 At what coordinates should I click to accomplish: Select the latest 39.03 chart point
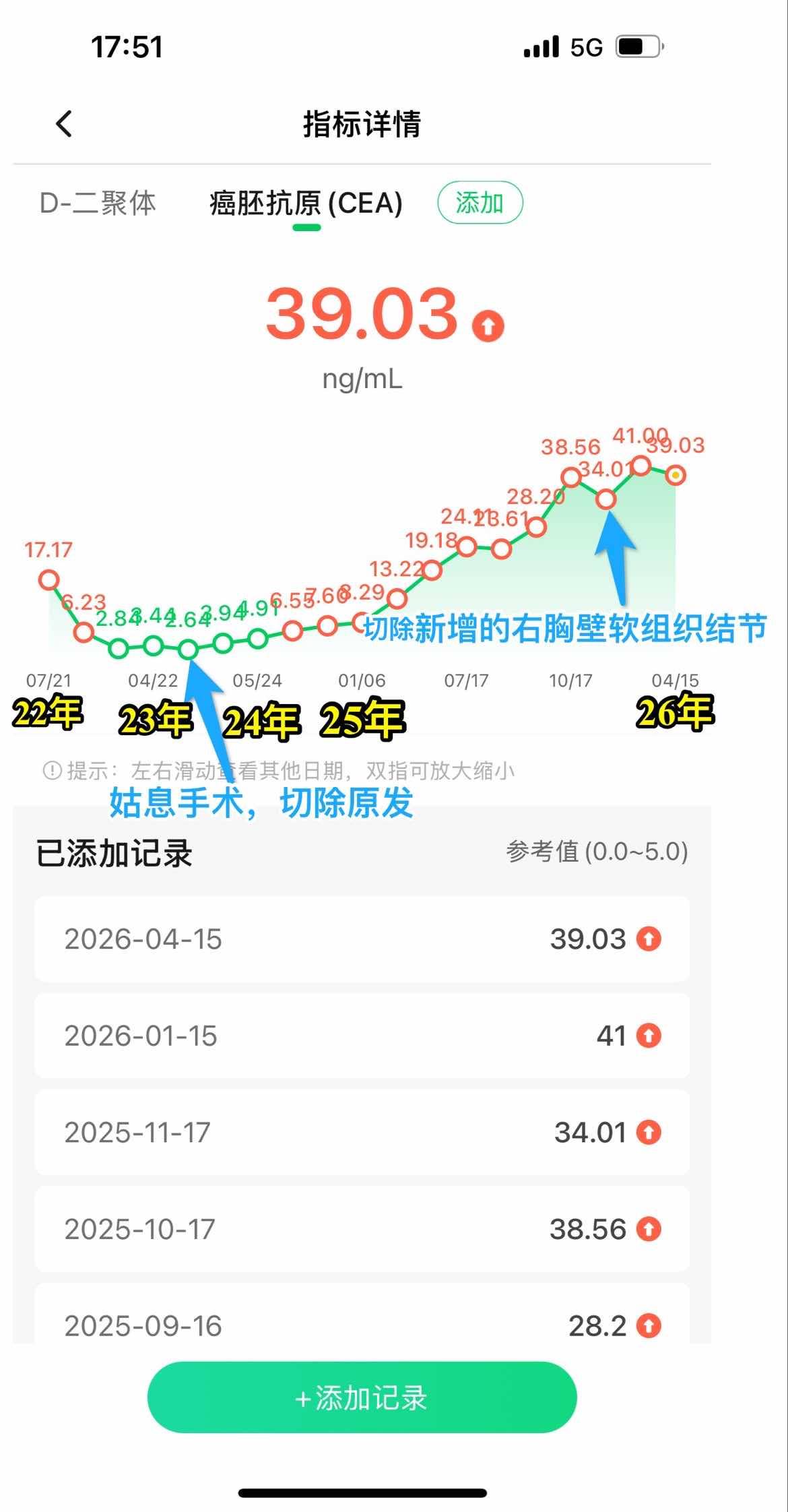(x=676, y=476)
